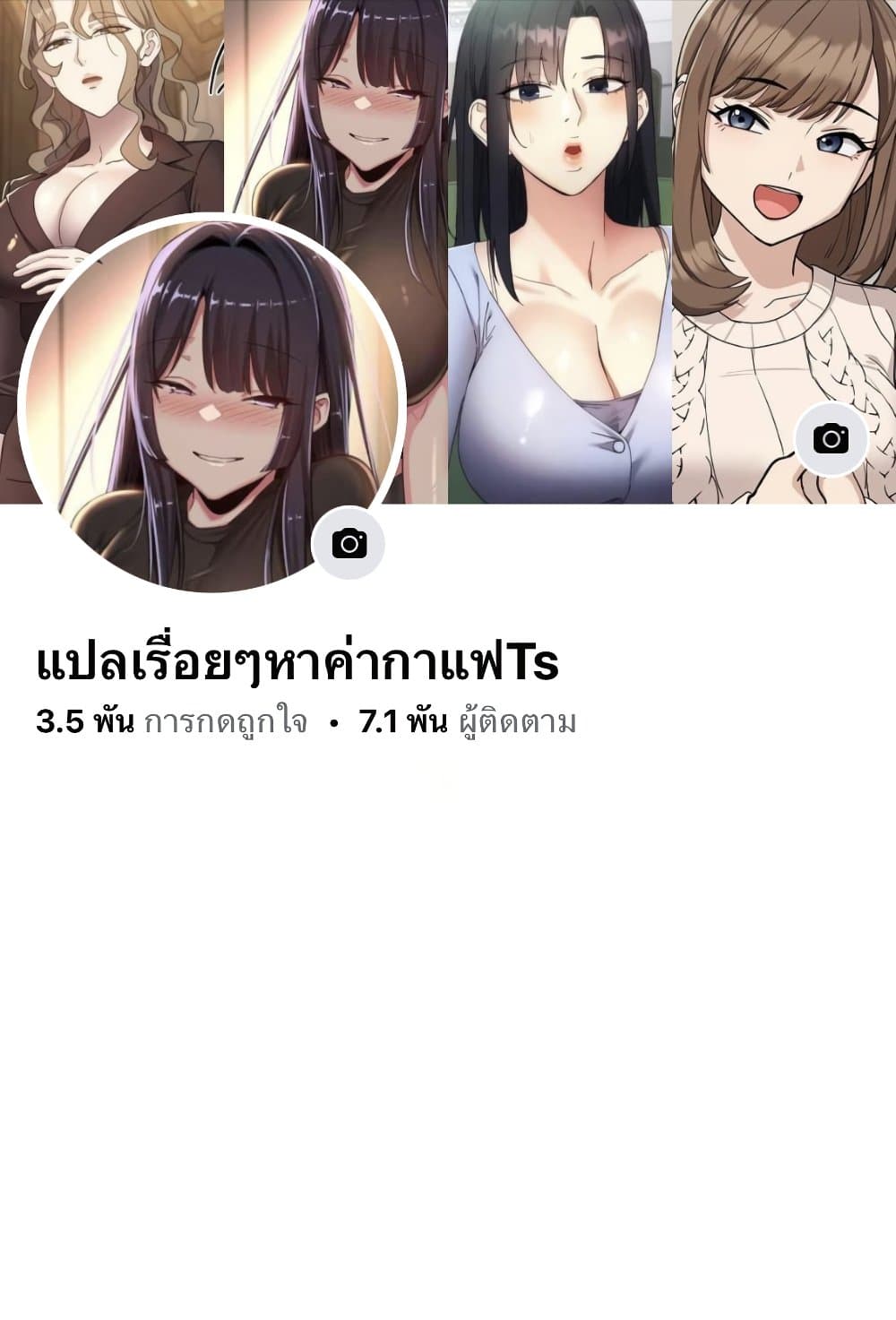Image resolution: width=896 pixels, height=1320 pixels.
Task: Tap the camera icon on the profile picture
Action: click(349, 543)
